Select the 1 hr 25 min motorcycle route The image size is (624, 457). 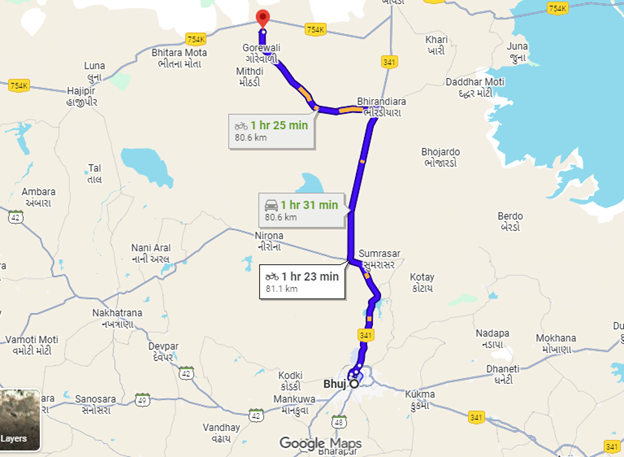click(x=271, y=131)
